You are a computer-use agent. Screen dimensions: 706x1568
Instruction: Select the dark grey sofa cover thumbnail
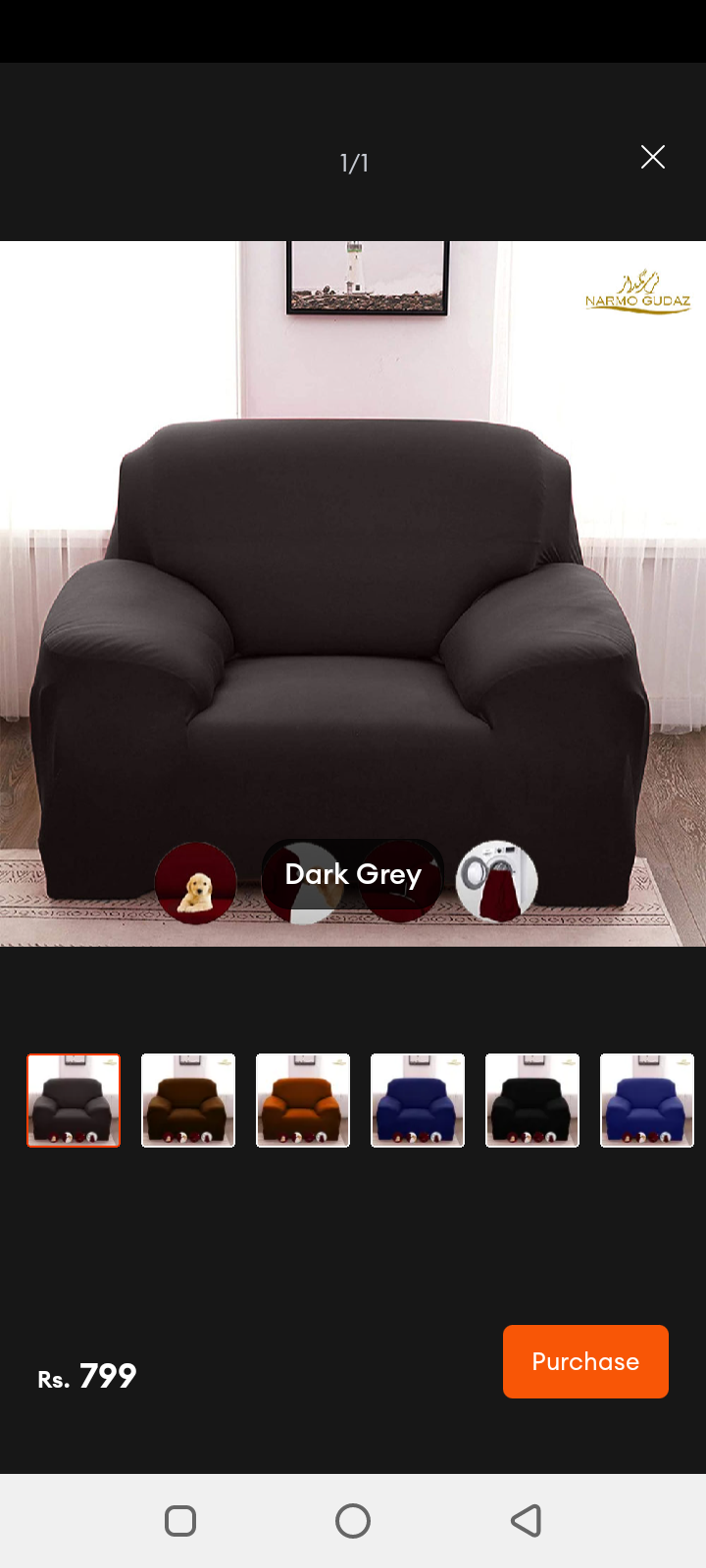[74, 1101]
